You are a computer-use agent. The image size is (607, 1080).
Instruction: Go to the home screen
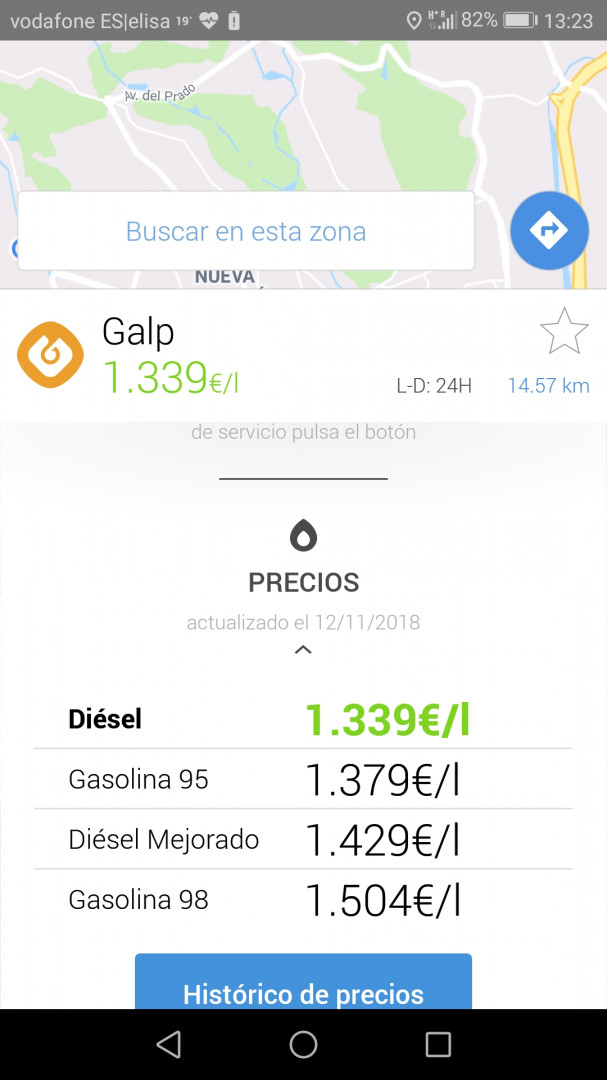(303, 1045)
